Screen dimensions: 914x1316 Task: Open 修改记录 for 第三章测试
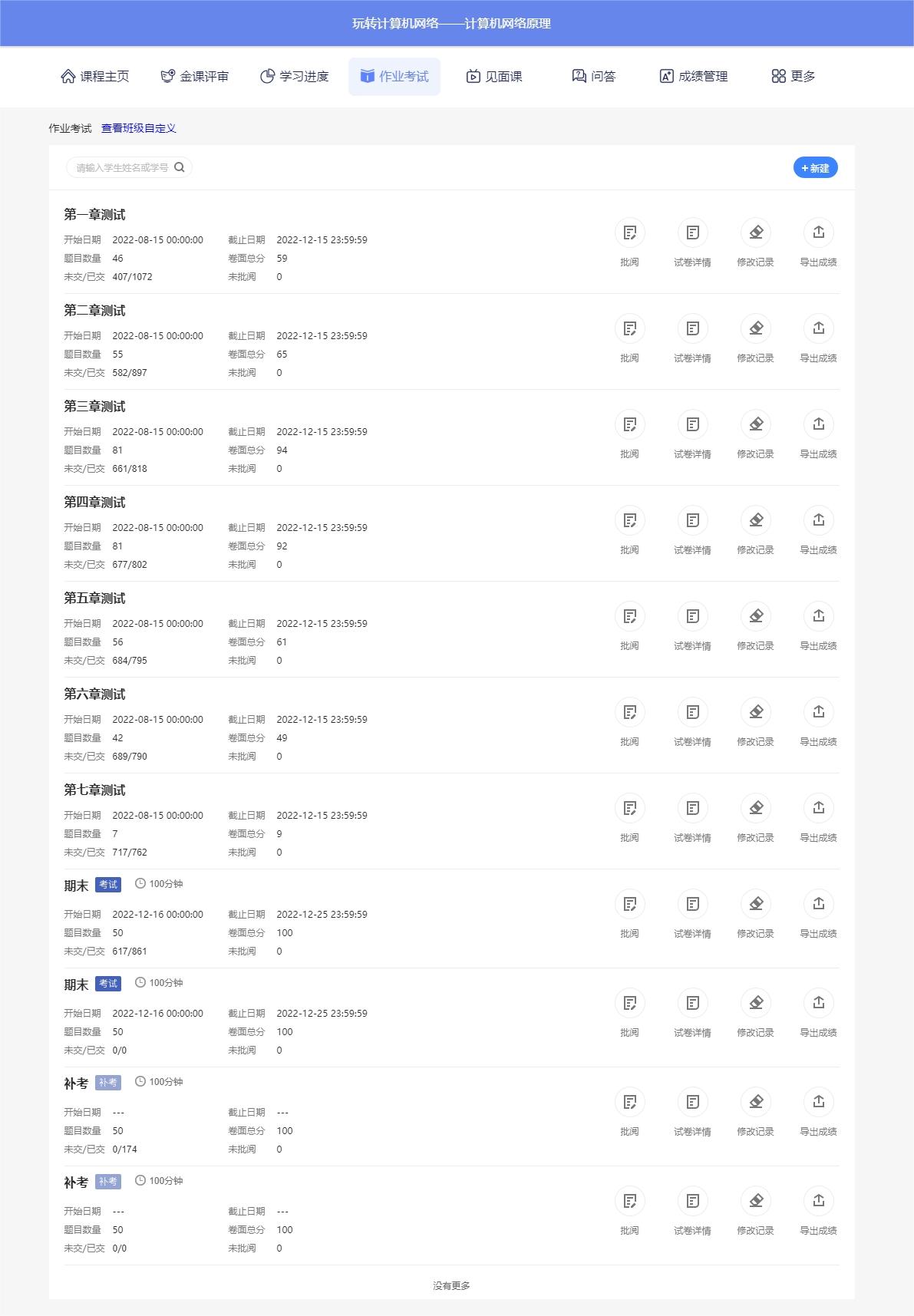click(756, 425)
